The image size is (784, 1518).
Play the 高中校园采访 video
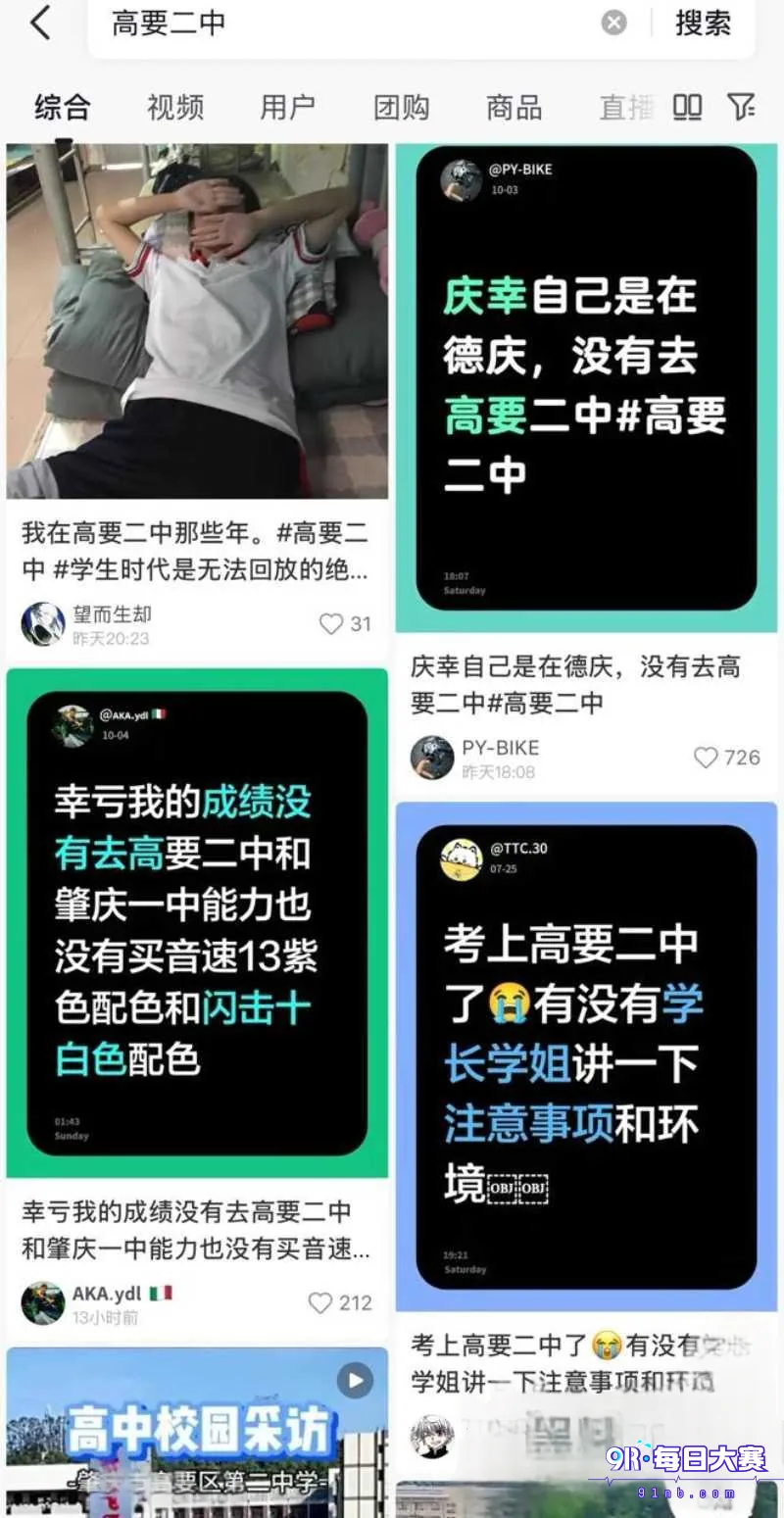coord(197,1433)
